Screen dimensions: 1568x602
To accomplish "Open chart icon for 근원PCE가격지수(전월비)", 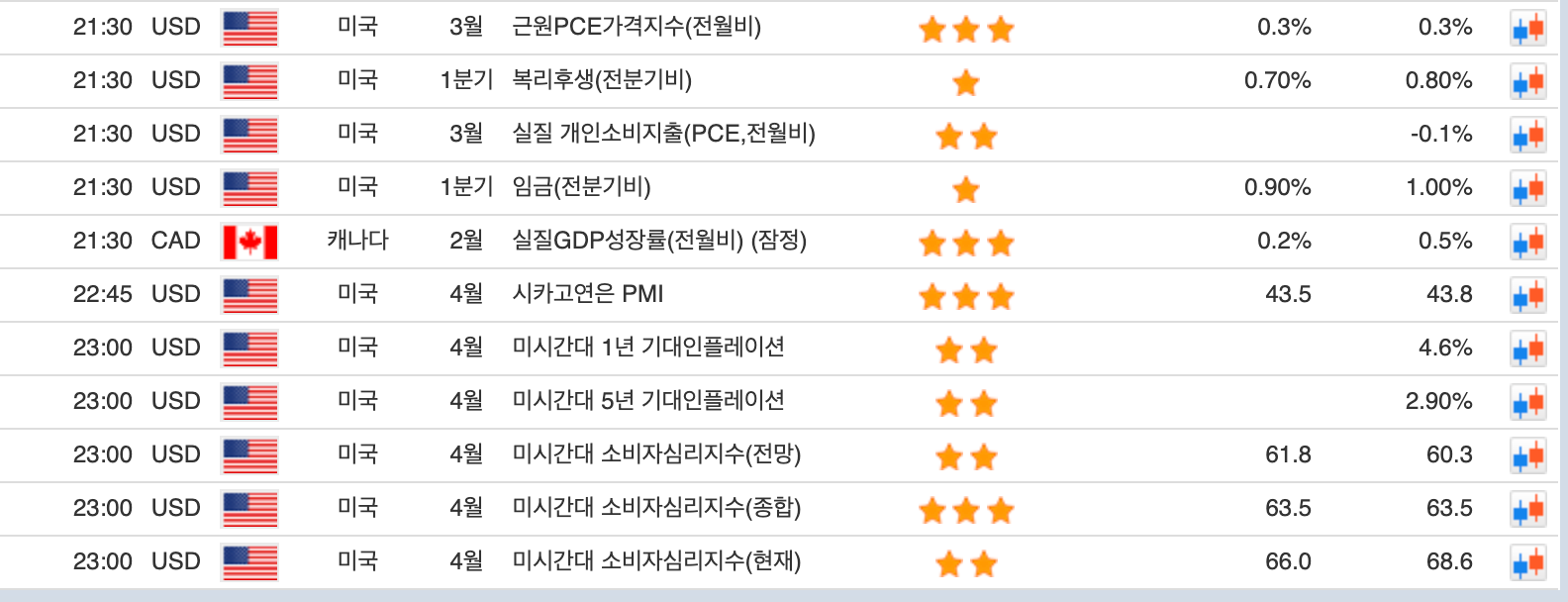I will 1528,28.
